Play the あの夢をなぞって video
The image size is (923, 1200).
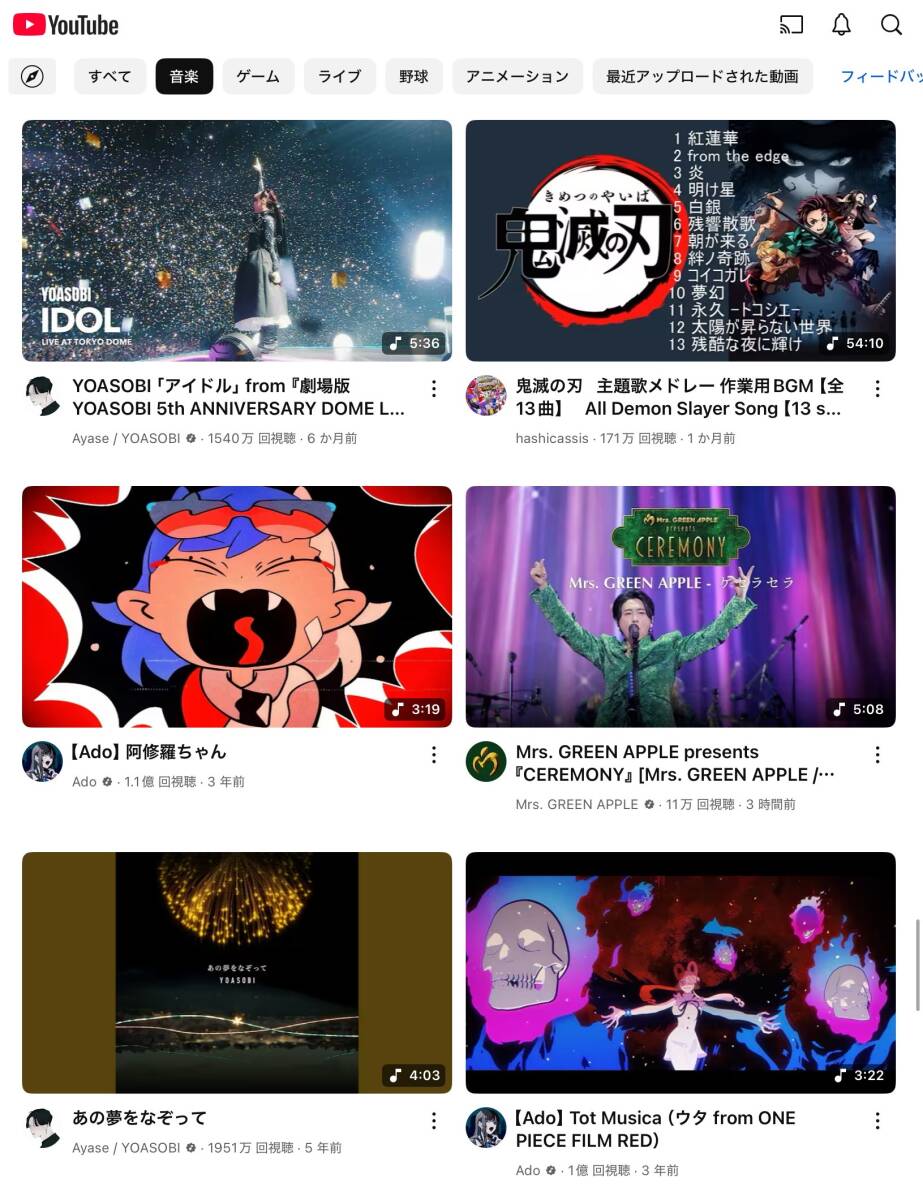pos(237,972)
